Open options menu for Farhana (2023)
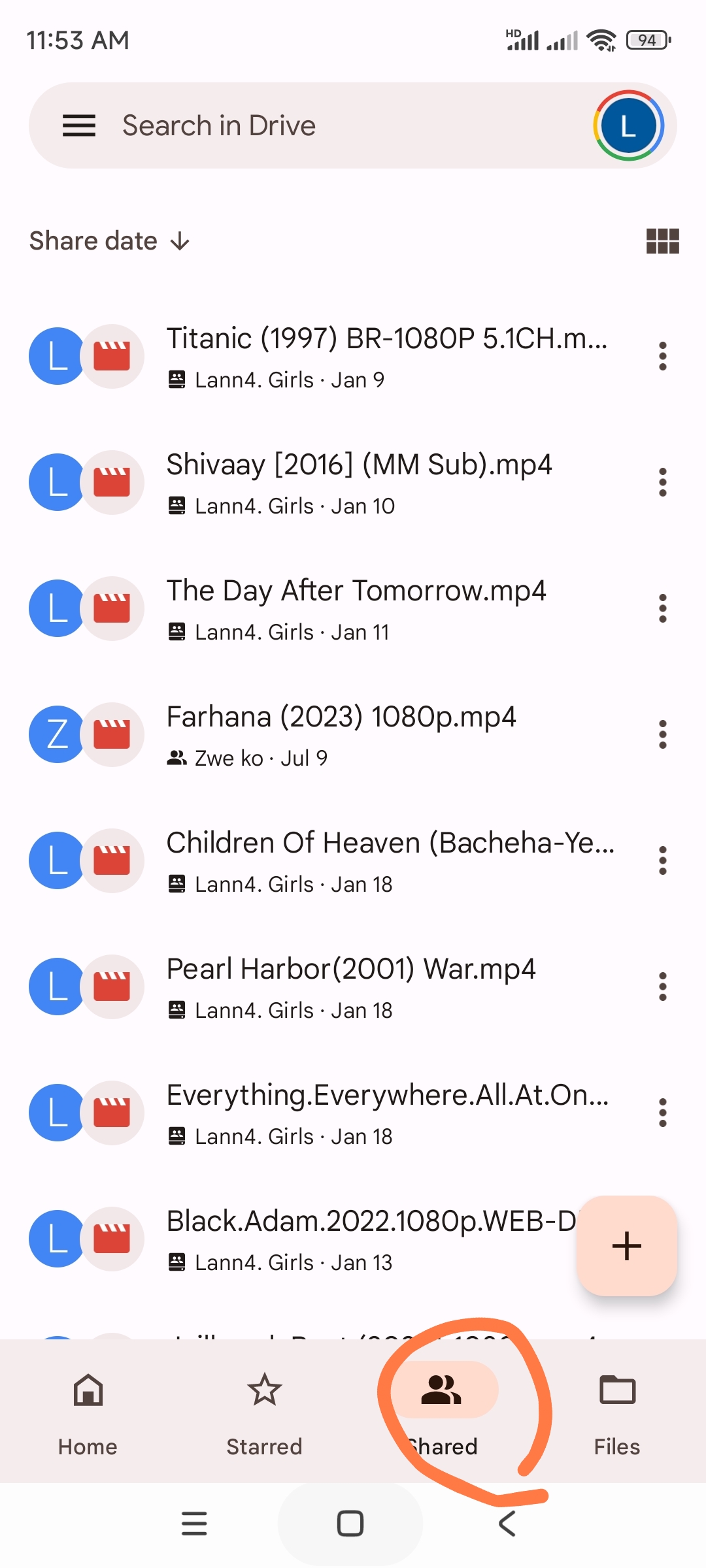Screen dimensions: 706x1568 coord(662,734)
